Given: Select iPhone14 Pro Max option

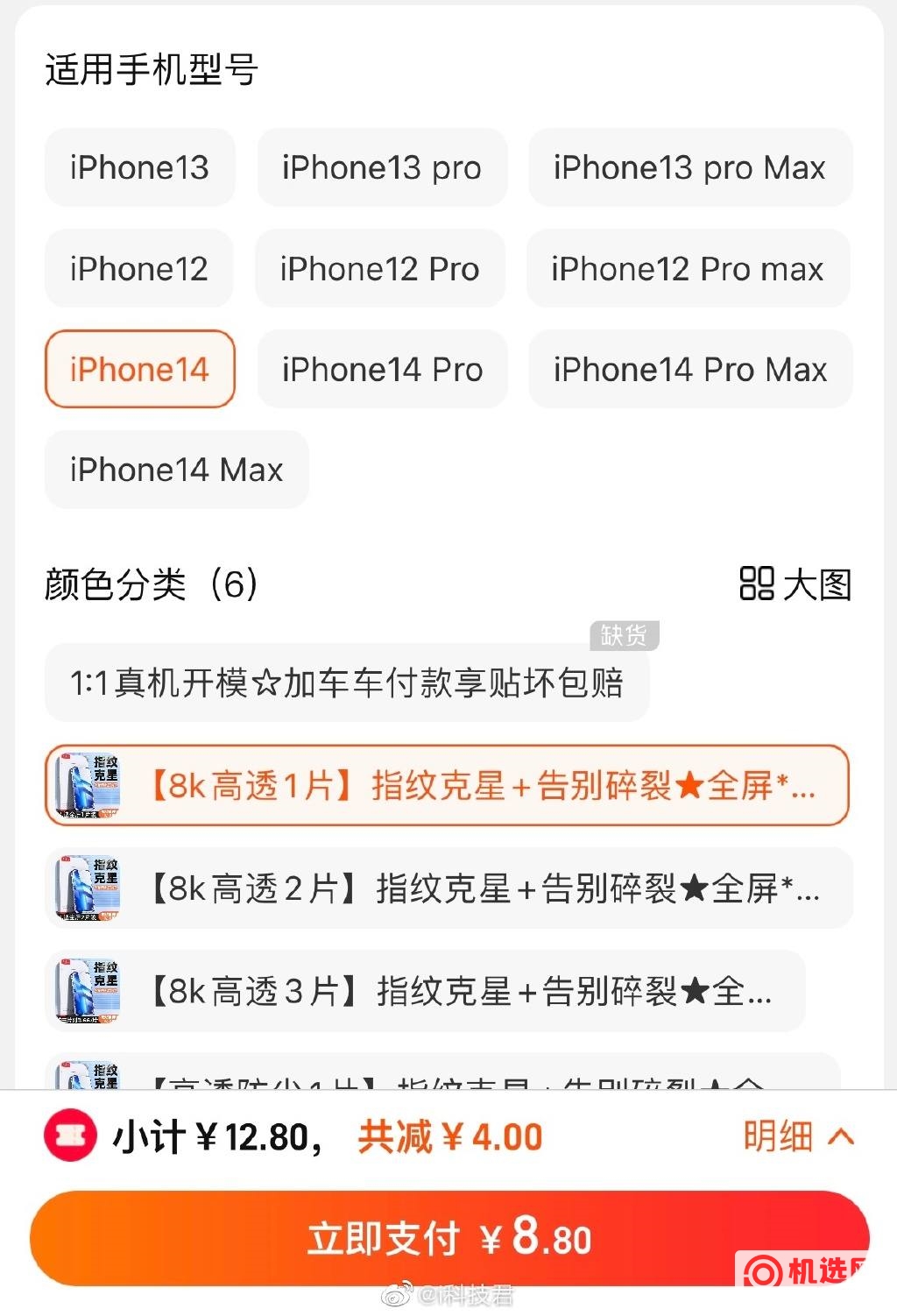Looking at the screenshot, I should 689,369.
